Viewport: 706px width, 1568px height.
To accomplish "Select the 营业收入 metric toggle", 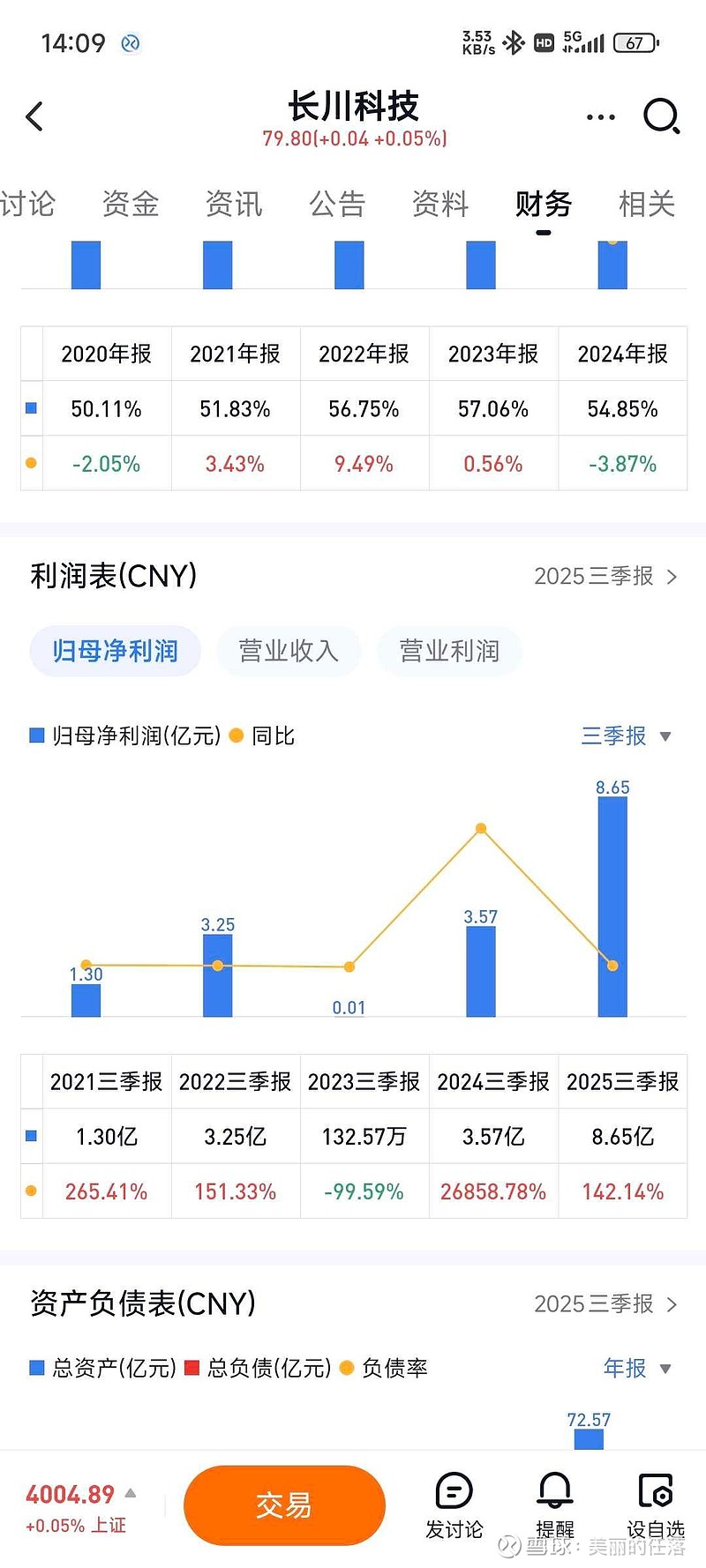I will 289,651.
